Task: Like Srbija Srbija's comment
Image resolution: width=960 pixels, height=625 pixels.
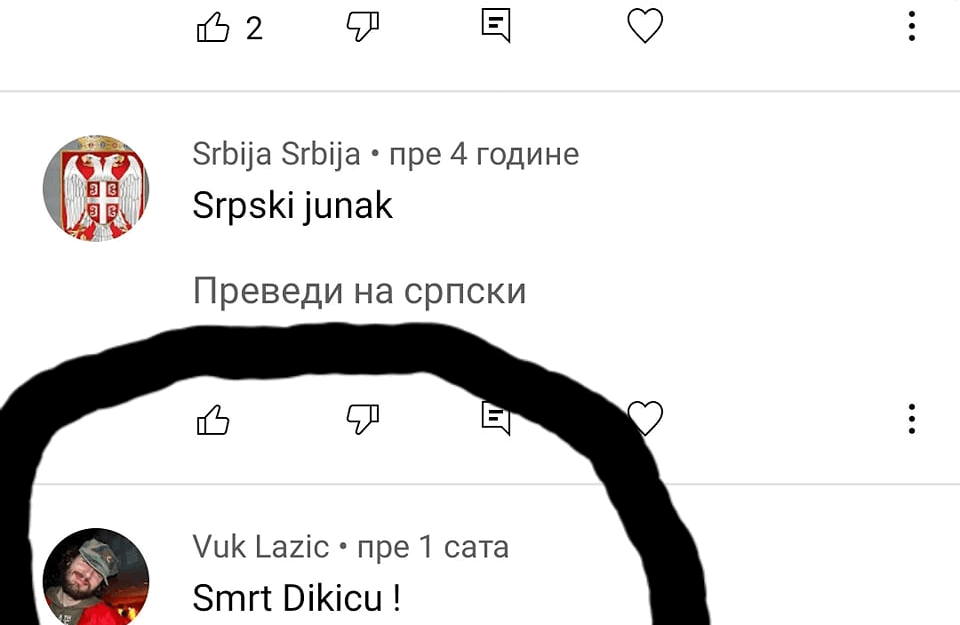Action: [x=213, y=420]
